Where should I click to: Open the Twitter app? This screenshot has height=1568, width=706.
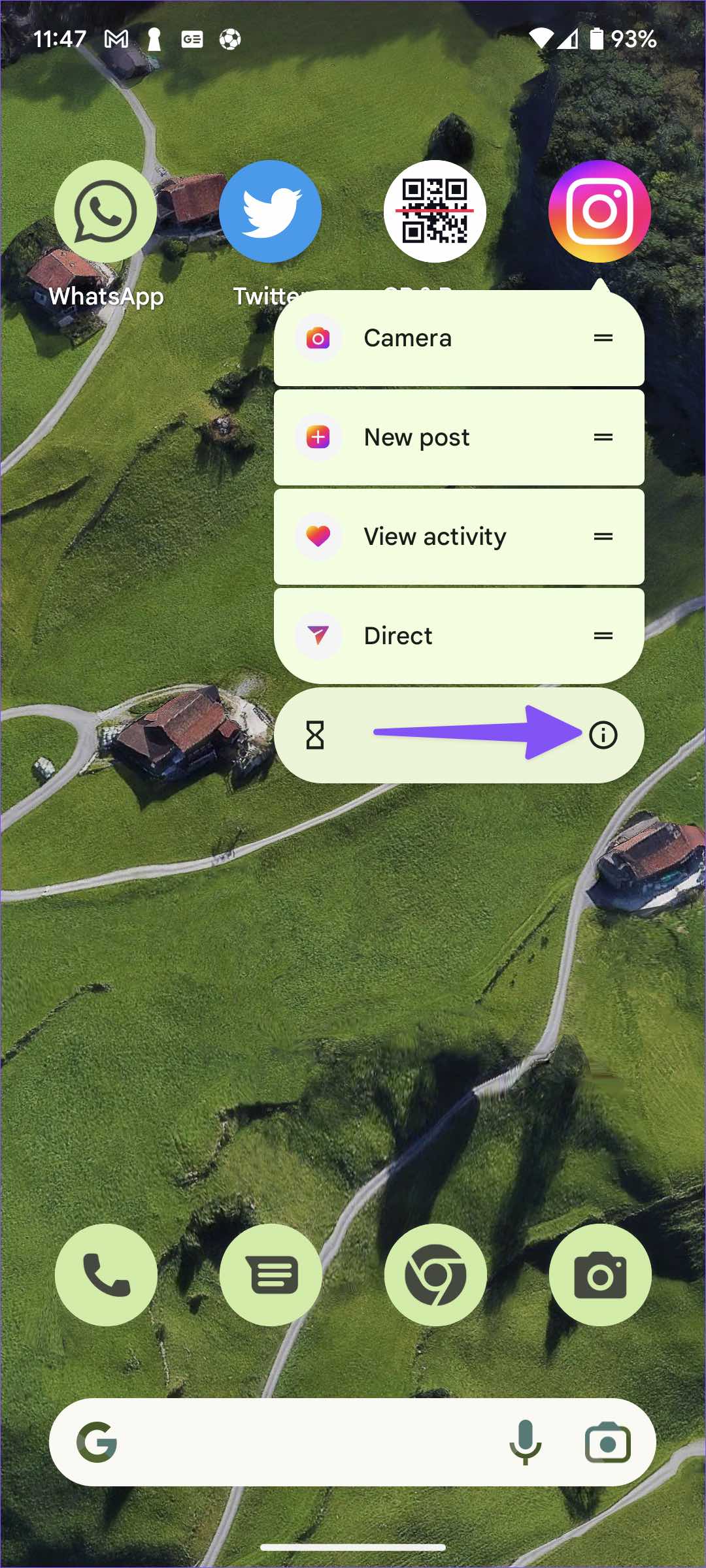270,212
